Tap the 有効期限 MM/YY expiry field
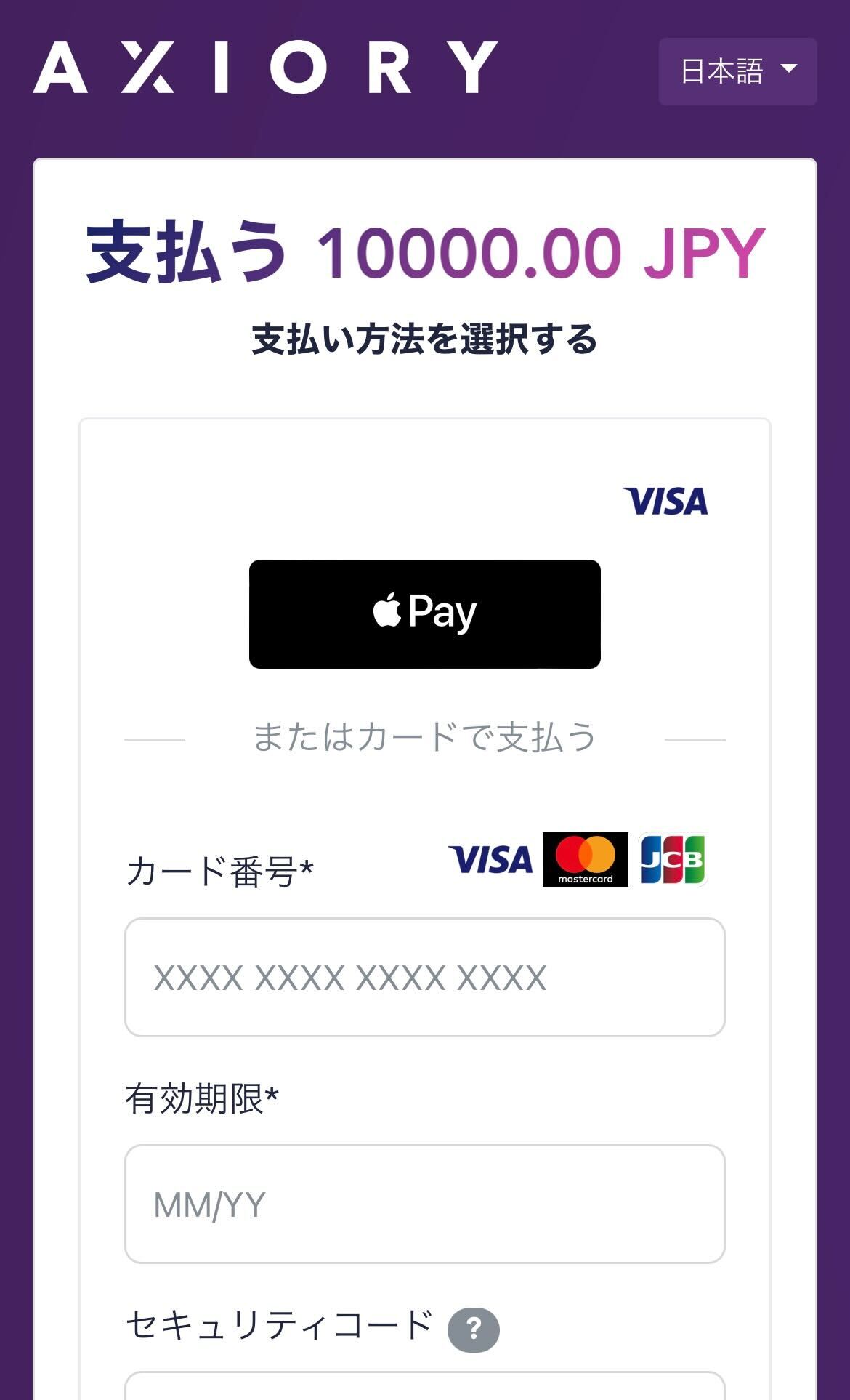The height and width of the screenshot is (1400, 850). pos(424,1204)
